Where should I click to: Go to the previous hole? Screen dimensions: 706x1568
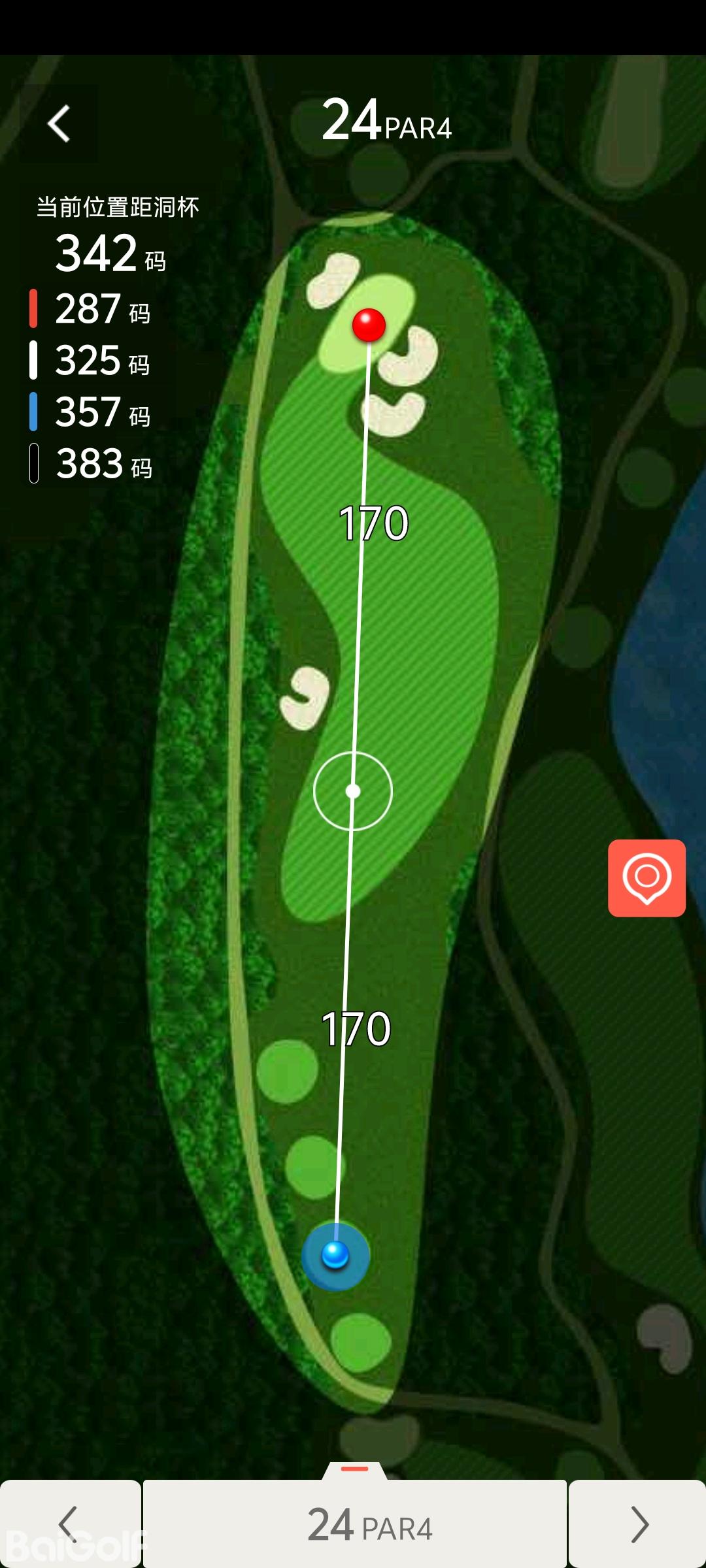point(69,1524)
